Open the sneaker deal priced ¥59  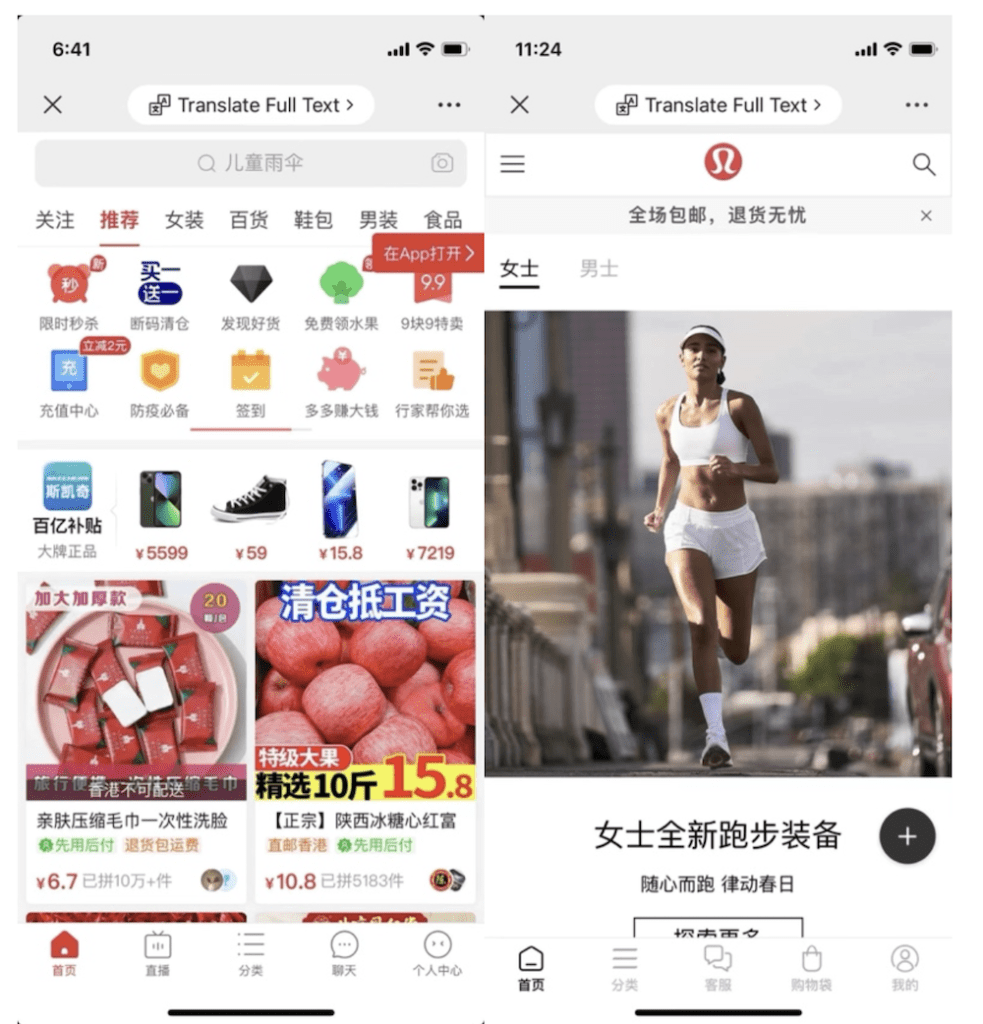click(250, 511)
